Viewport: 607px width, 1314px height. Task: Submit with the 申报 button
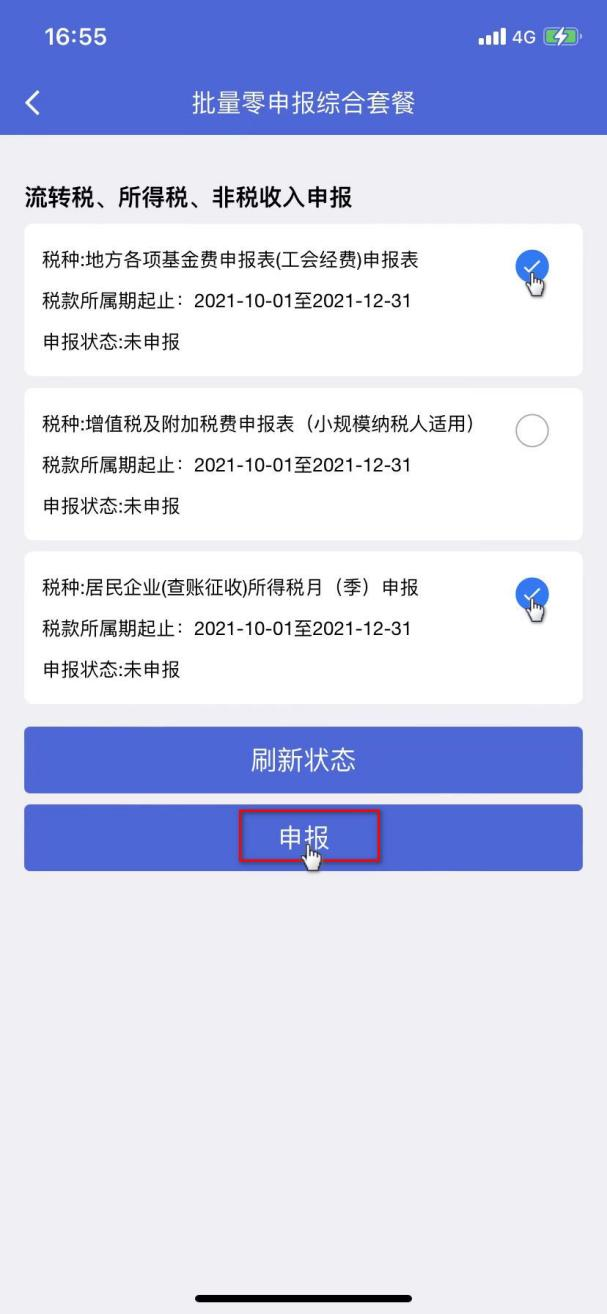(x=303, y=838)
